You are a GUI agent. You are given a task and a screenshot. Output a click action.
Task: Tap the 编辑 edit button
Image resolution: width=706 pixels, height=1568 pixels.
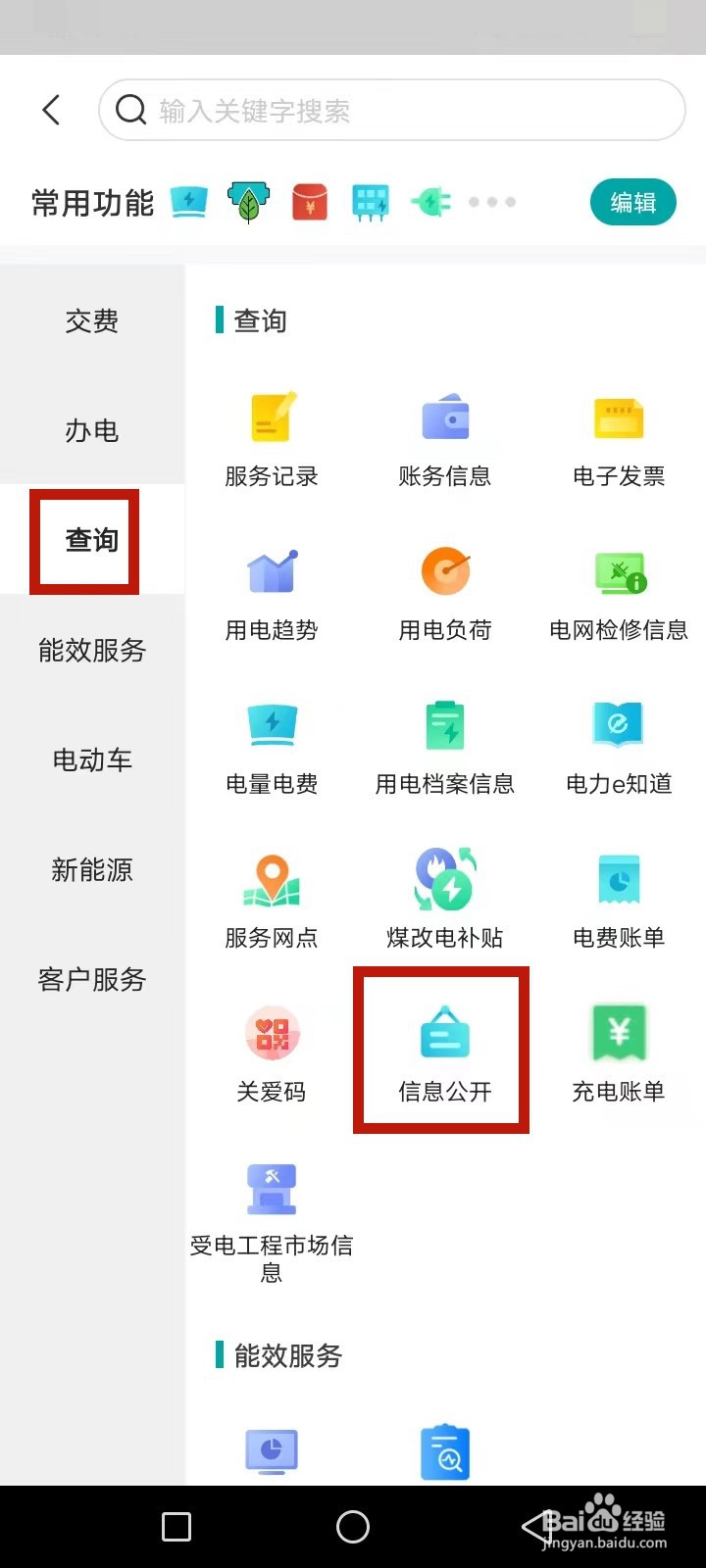632,202
